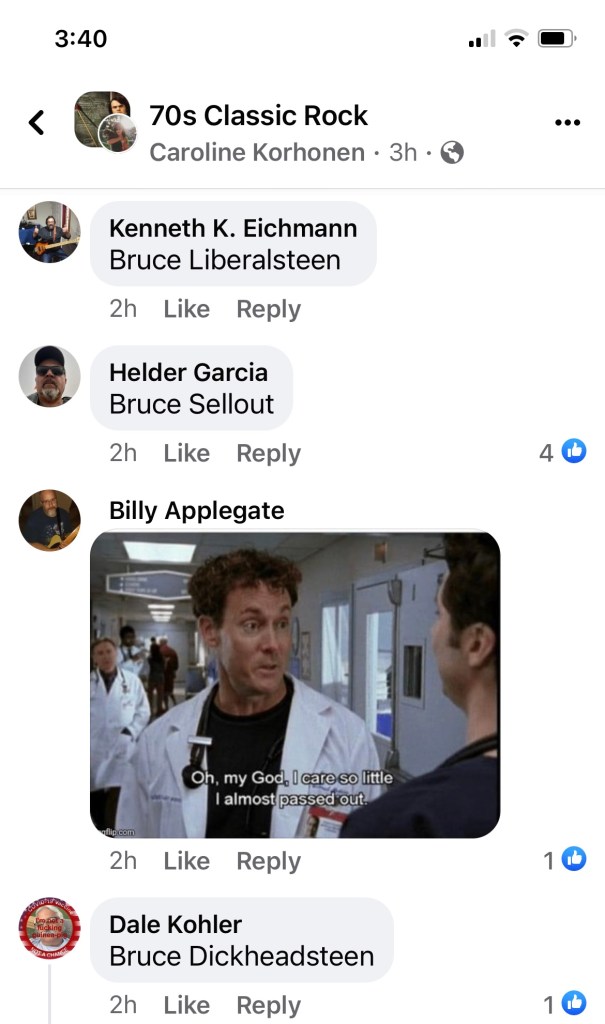View reactions on Billy Applegate's comment

click(x=565, y=860)
